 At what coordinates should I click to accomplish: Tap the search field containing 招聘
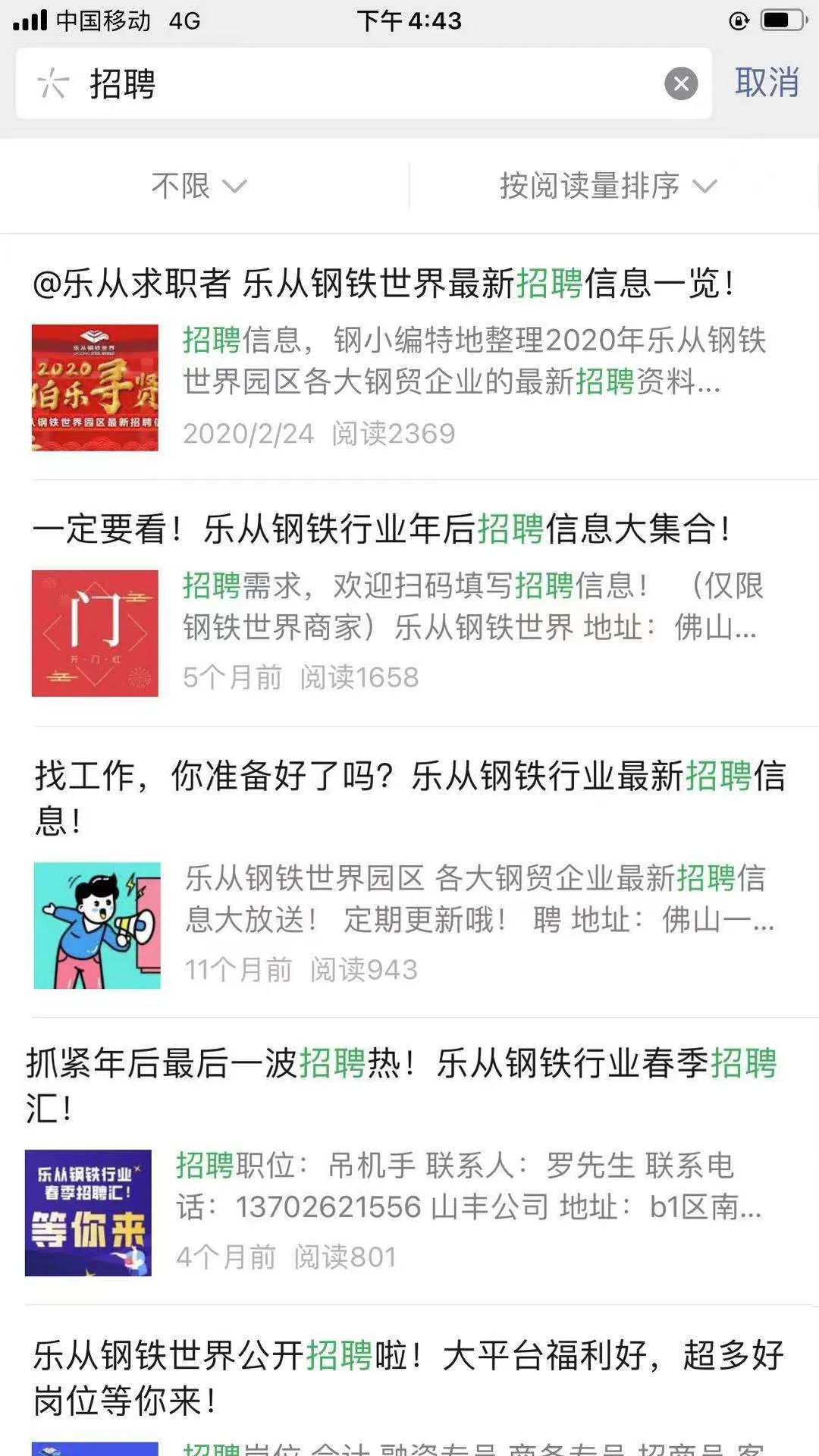[x=364, y=83]
